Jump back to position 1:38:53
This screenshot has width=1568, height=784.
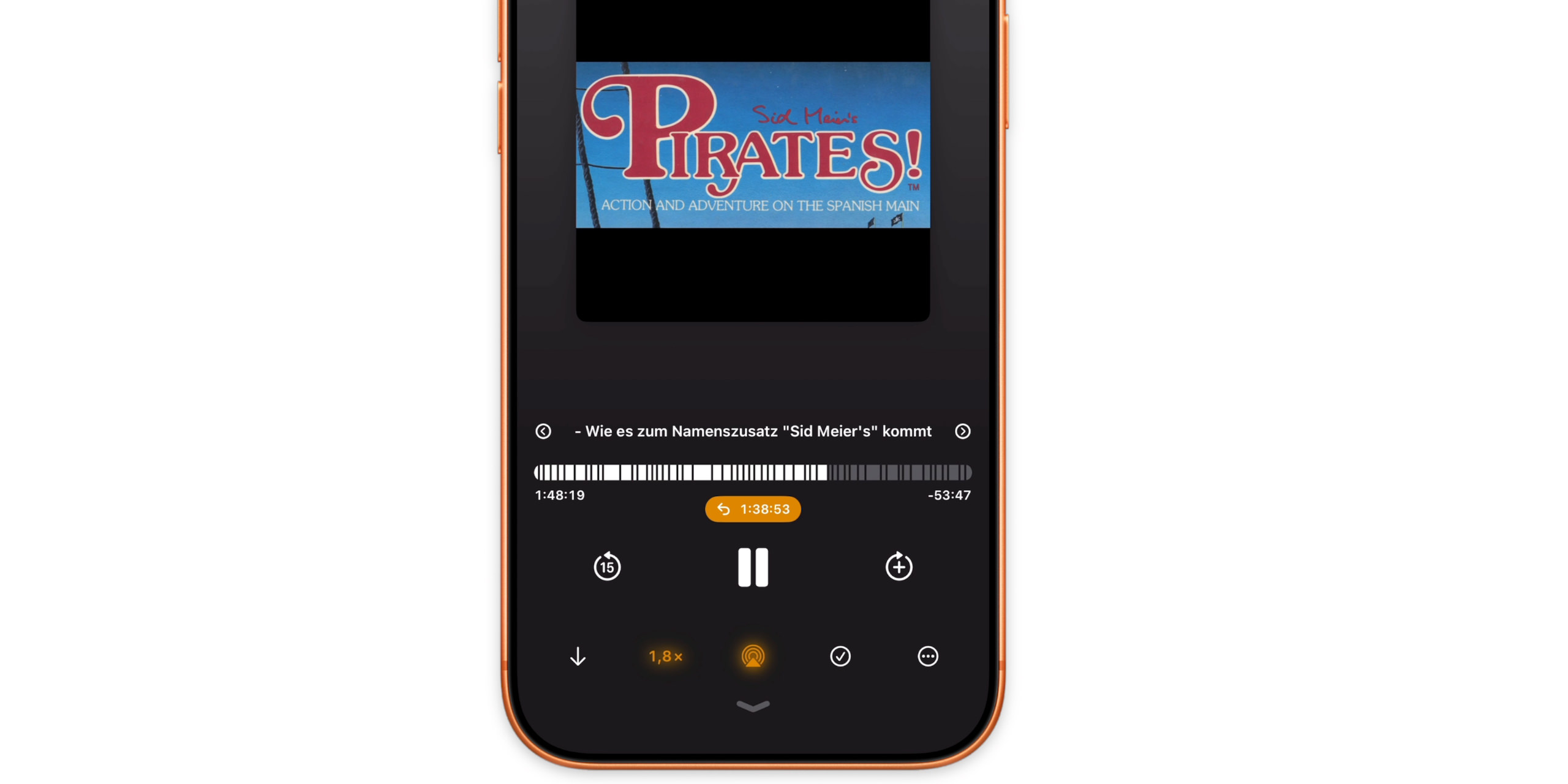(752, 509)
